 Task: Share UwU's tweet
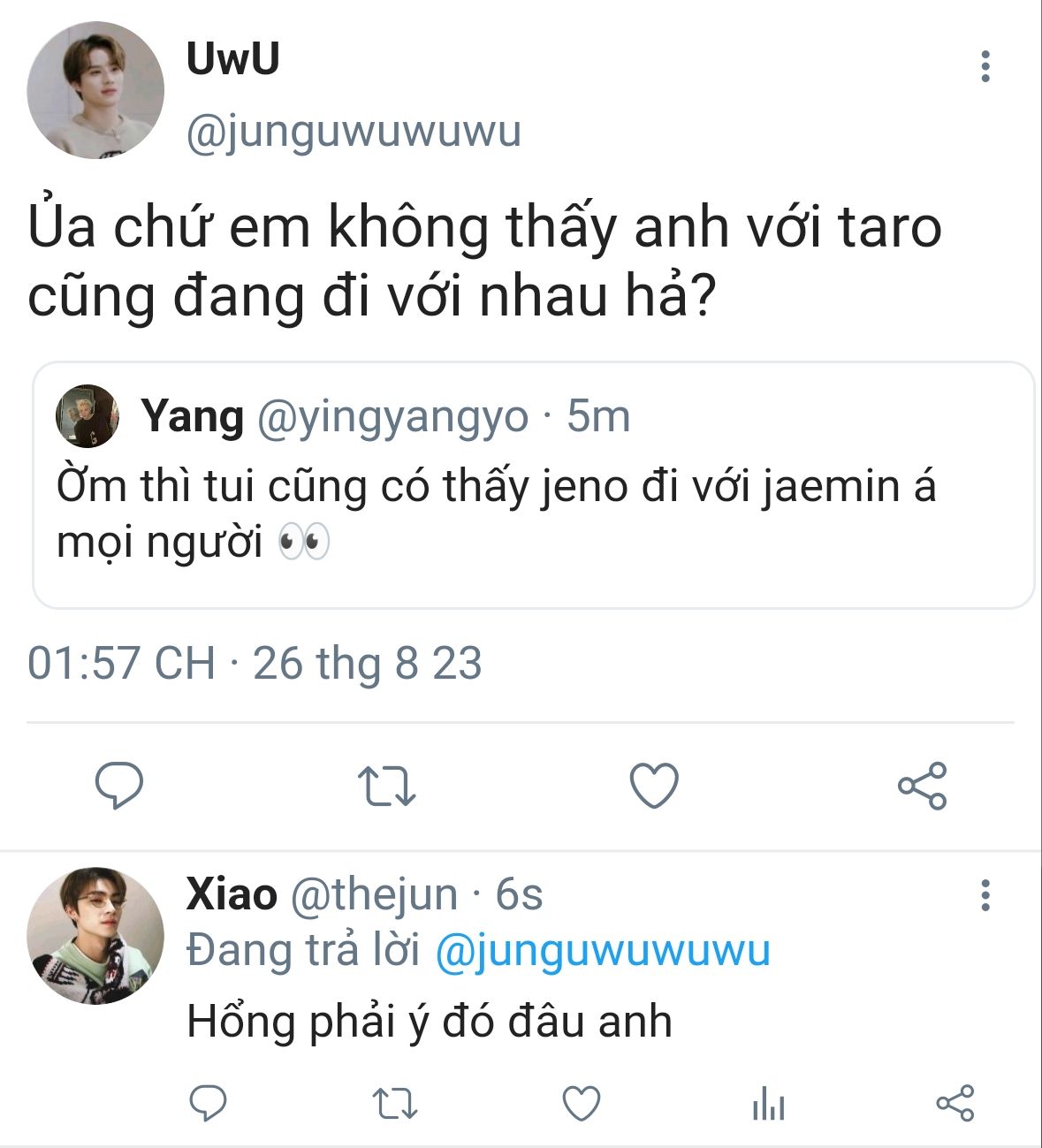tap(922, 786)
